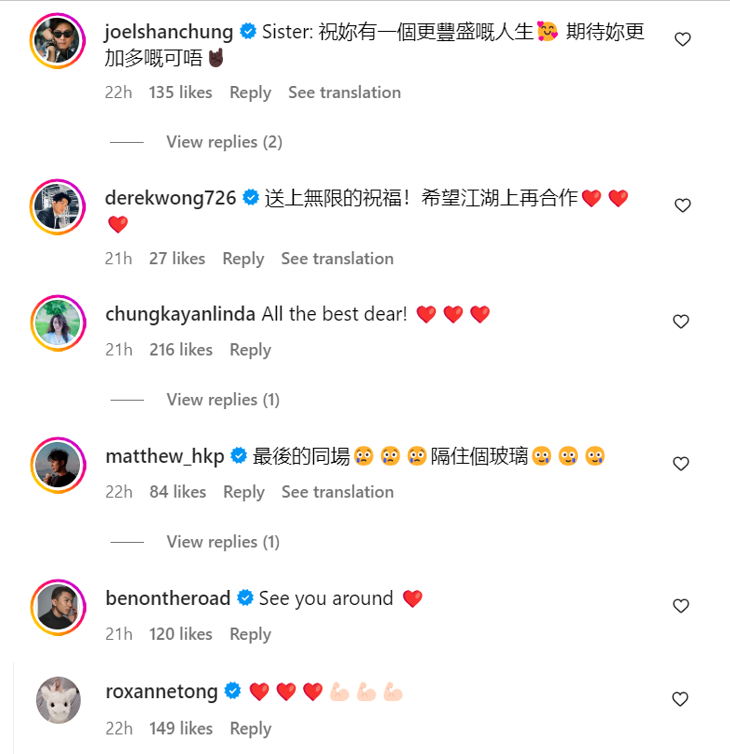The image size is (730, 754).
Task: View 1 reply under chungkayanlinda's comment
Action: point(223,400)
